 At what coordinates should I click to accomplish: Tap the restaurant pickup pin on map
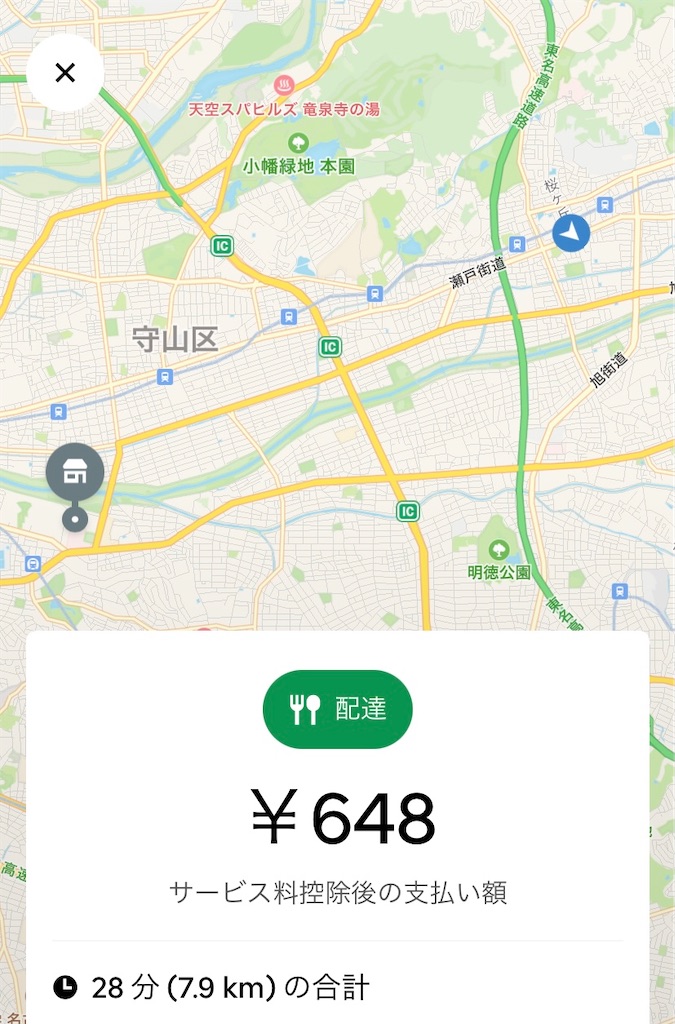[75, 472]
